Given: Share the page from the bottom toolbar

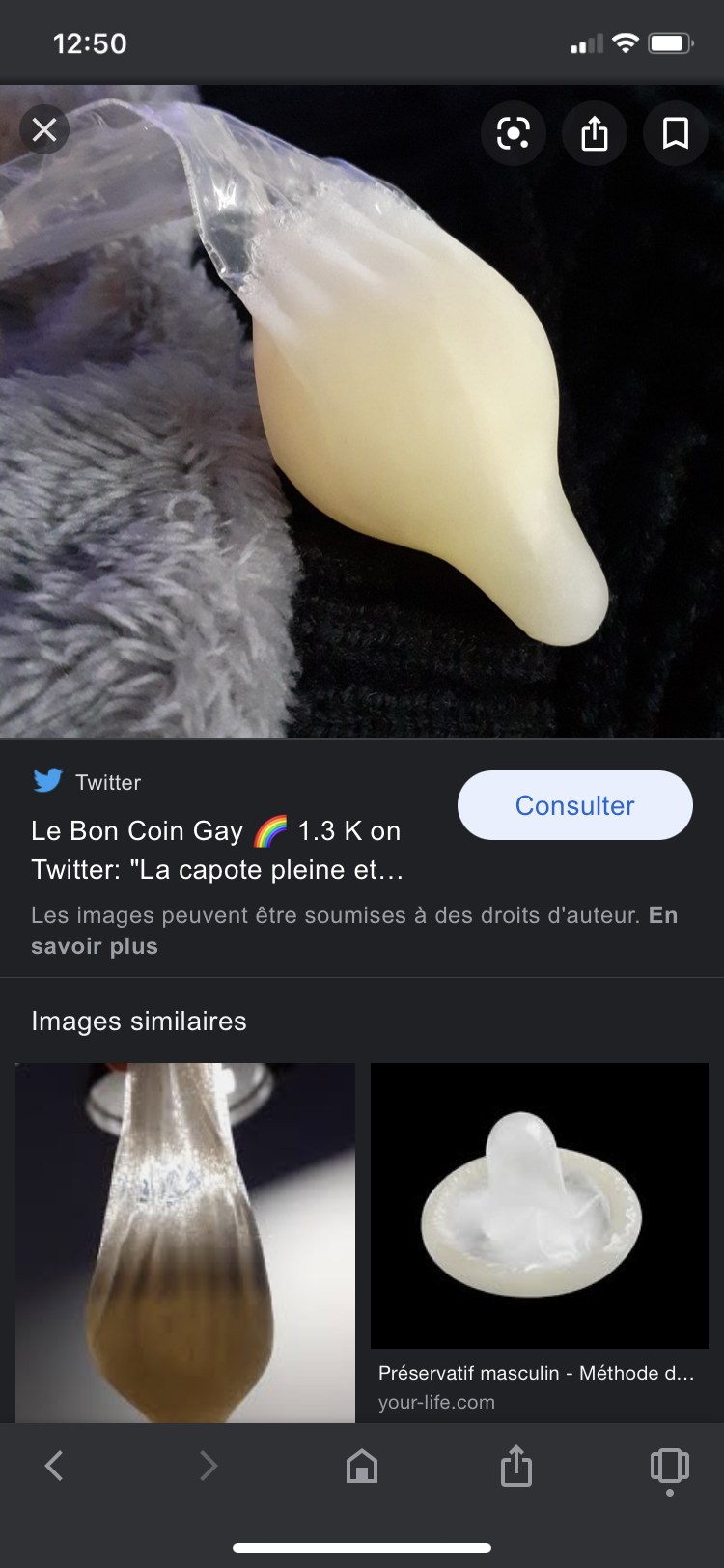Looking at the screenshot, I should coord(516,1465).
